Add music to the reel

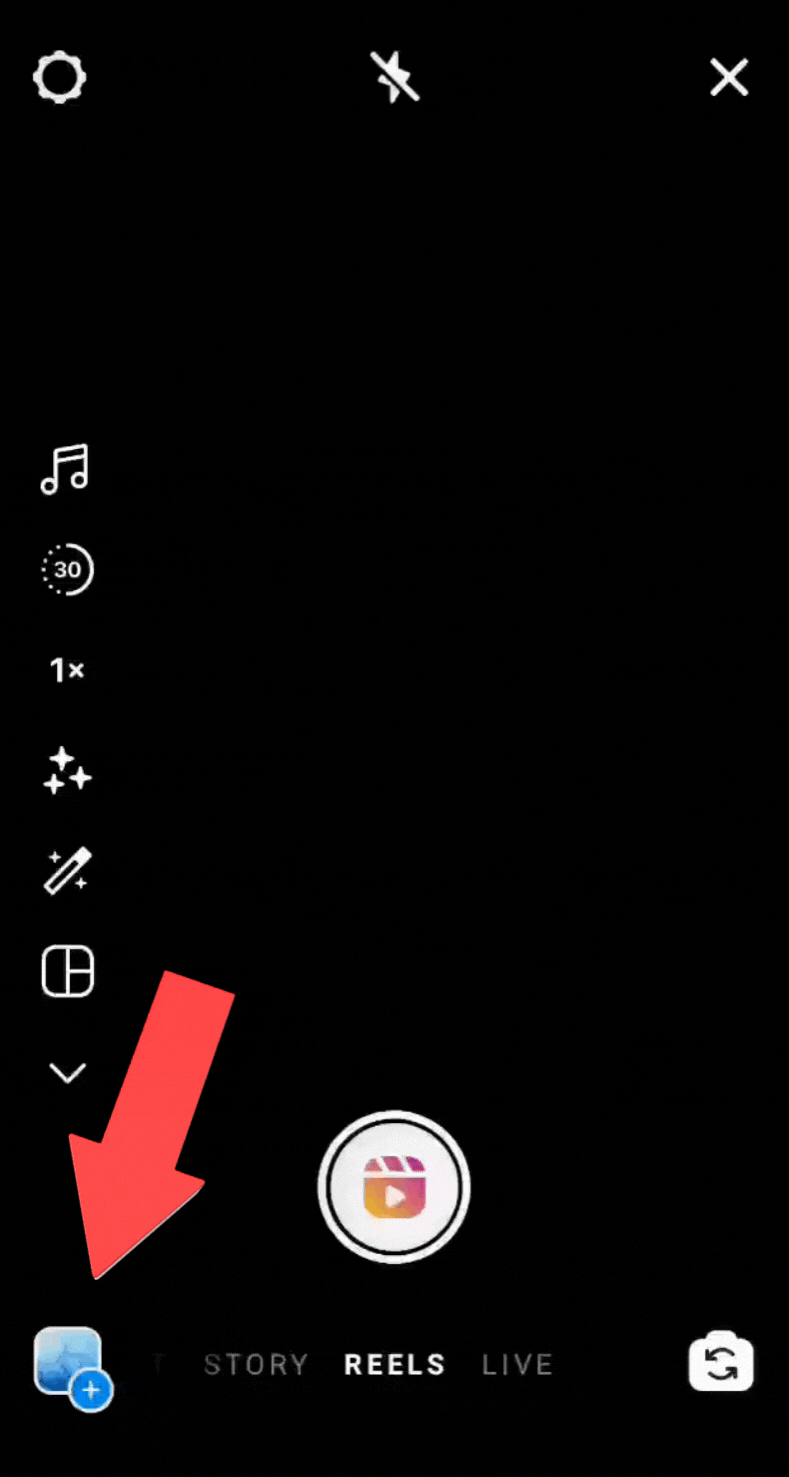66,469
